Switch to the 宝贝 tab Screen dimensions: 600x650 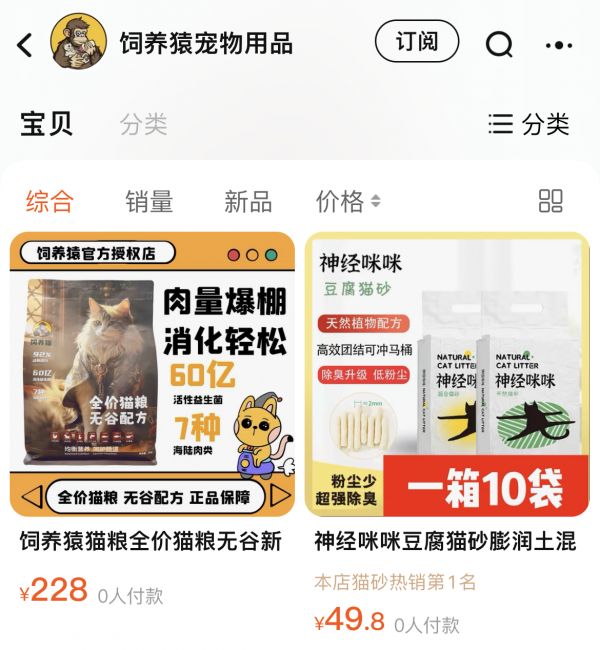pyautogui.click(x=46, y=124)
